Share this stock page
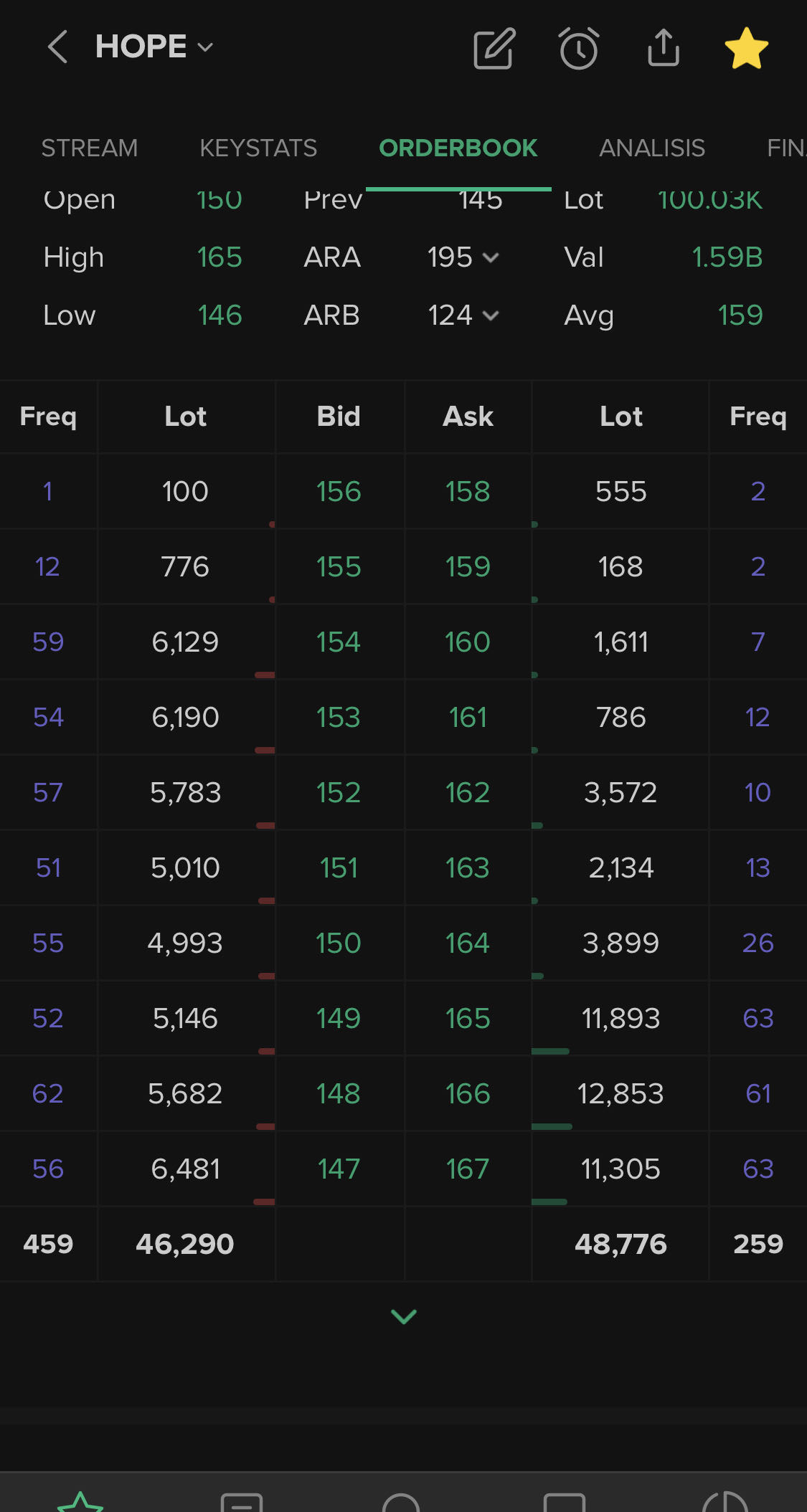 [664, 48]
